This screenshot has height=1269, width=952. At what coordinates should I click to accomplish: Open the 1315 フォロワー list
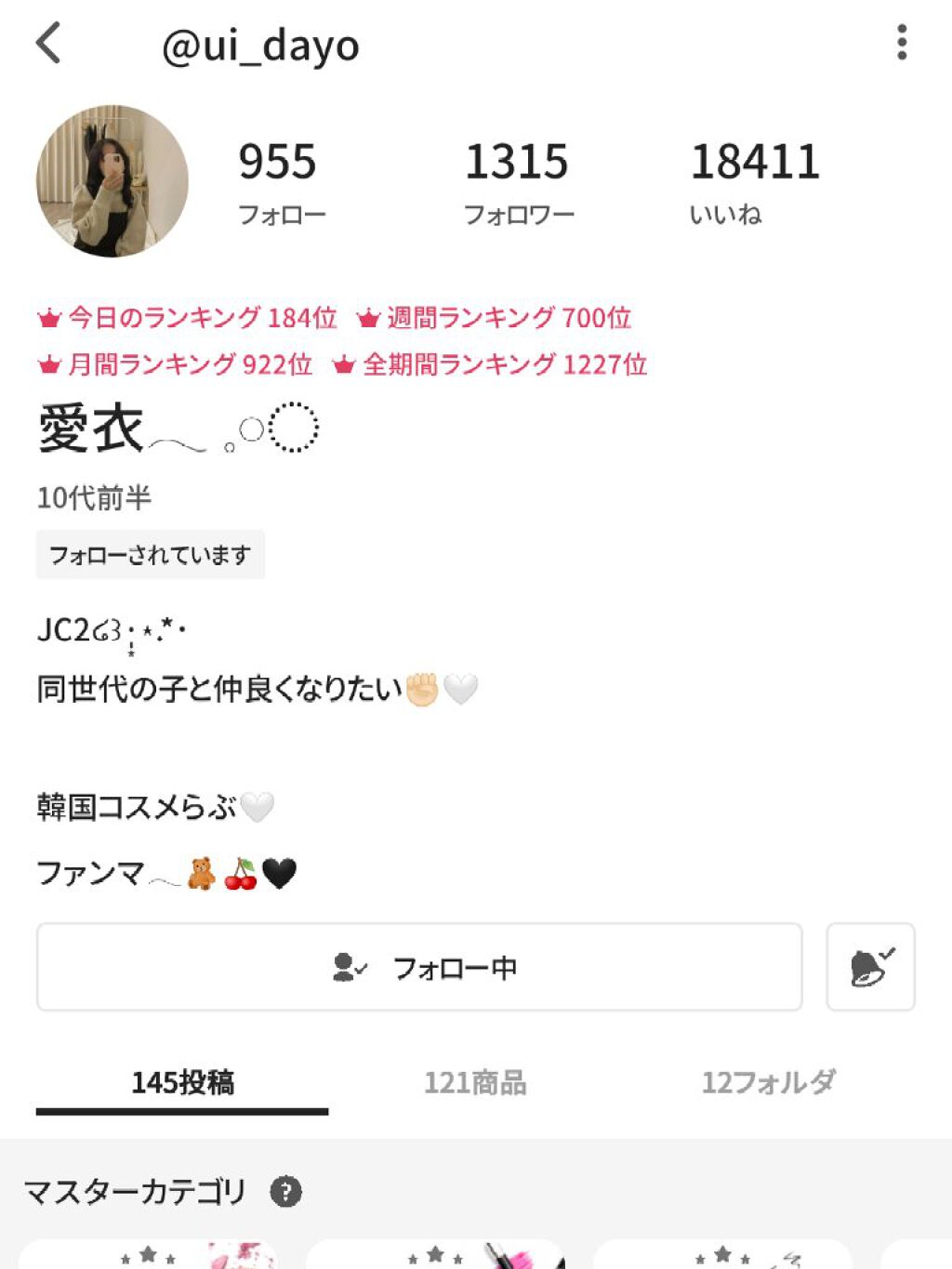click(x=518, y=181)
